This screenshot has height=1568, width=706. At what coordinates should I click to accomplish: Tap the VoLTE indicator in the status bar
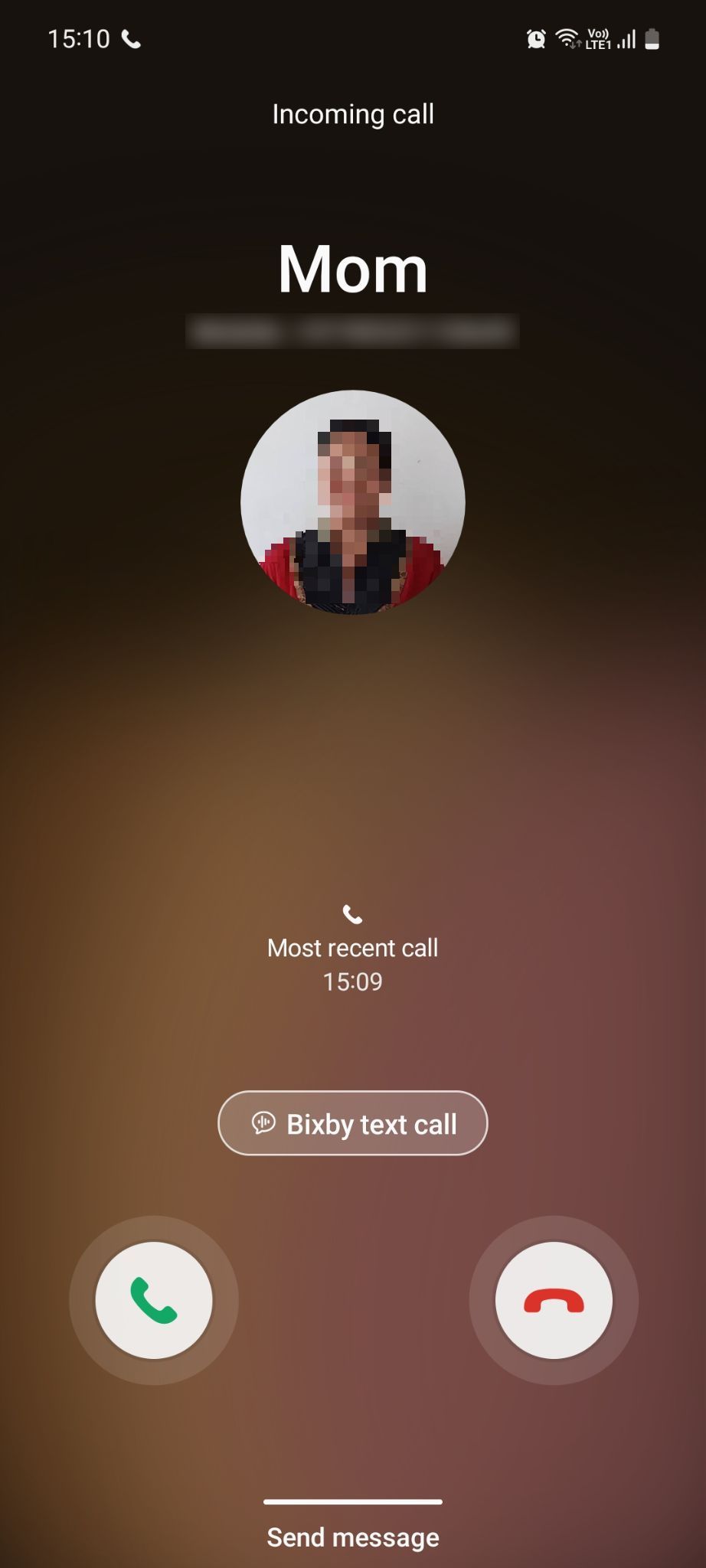[597, 37]
